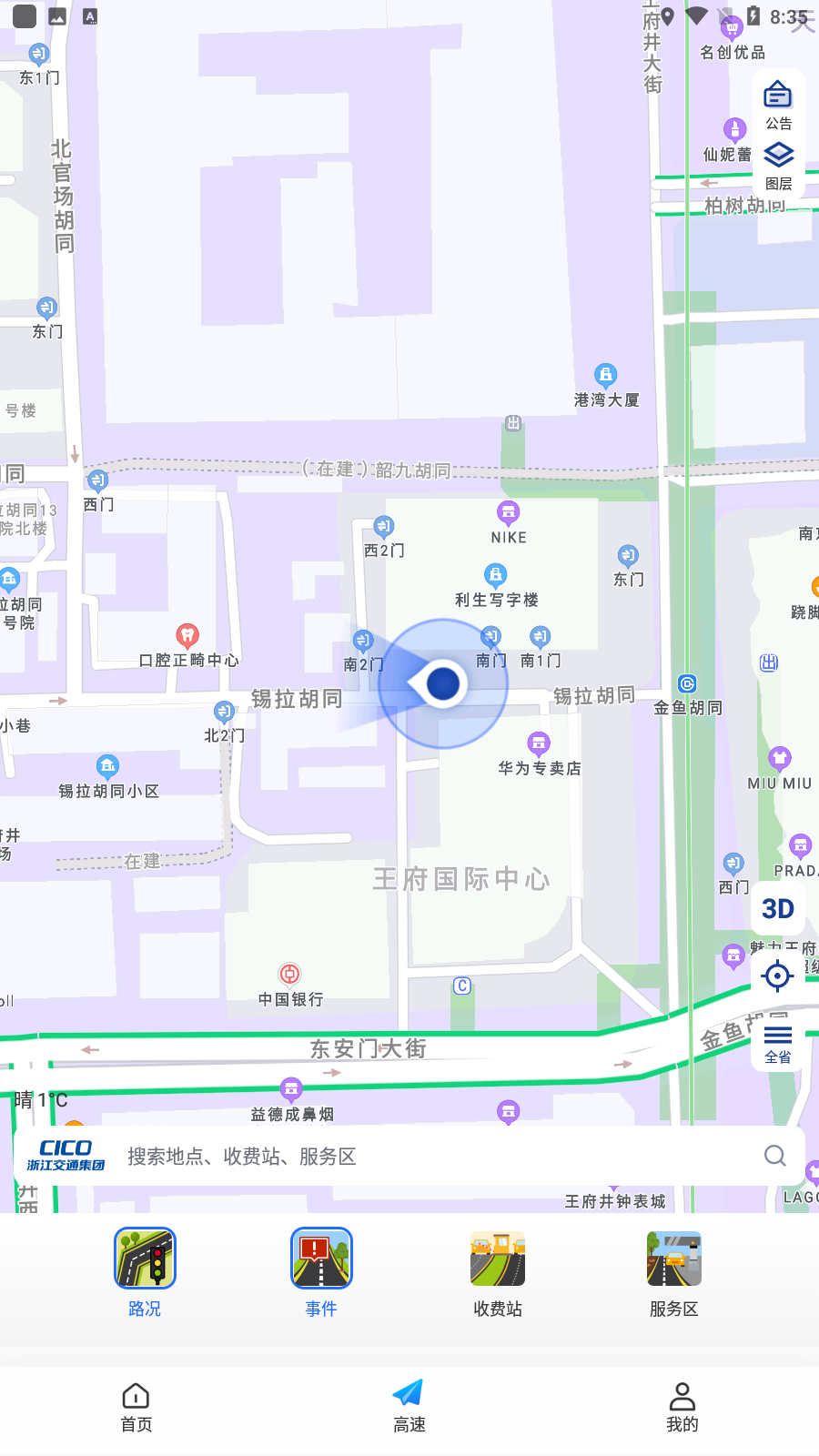819x1456 pixels.
Task: Open the 我的 profile tab
Action: point(682,1407)
